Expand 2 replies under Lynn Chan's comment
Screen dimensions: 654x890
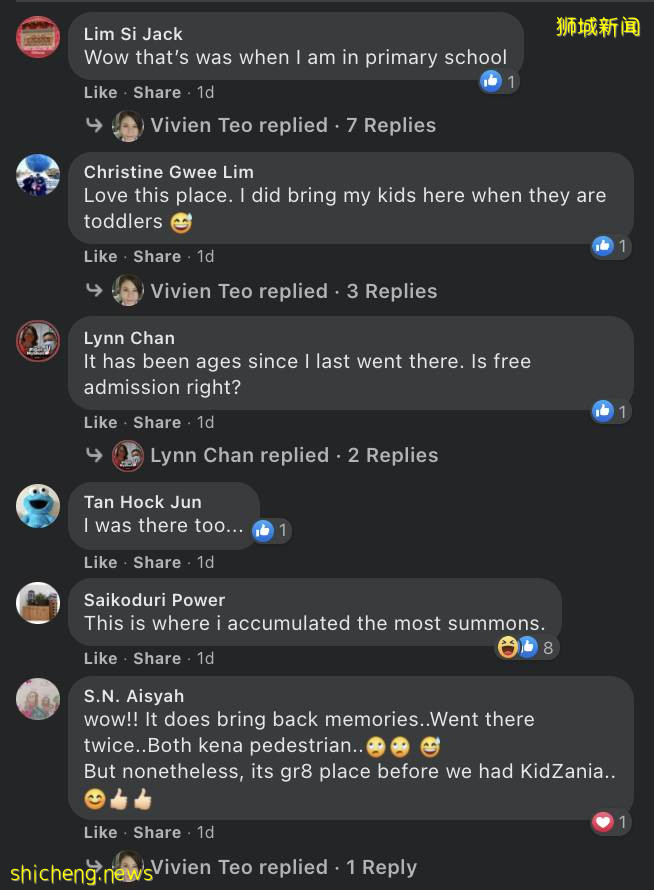click(294, 455)
